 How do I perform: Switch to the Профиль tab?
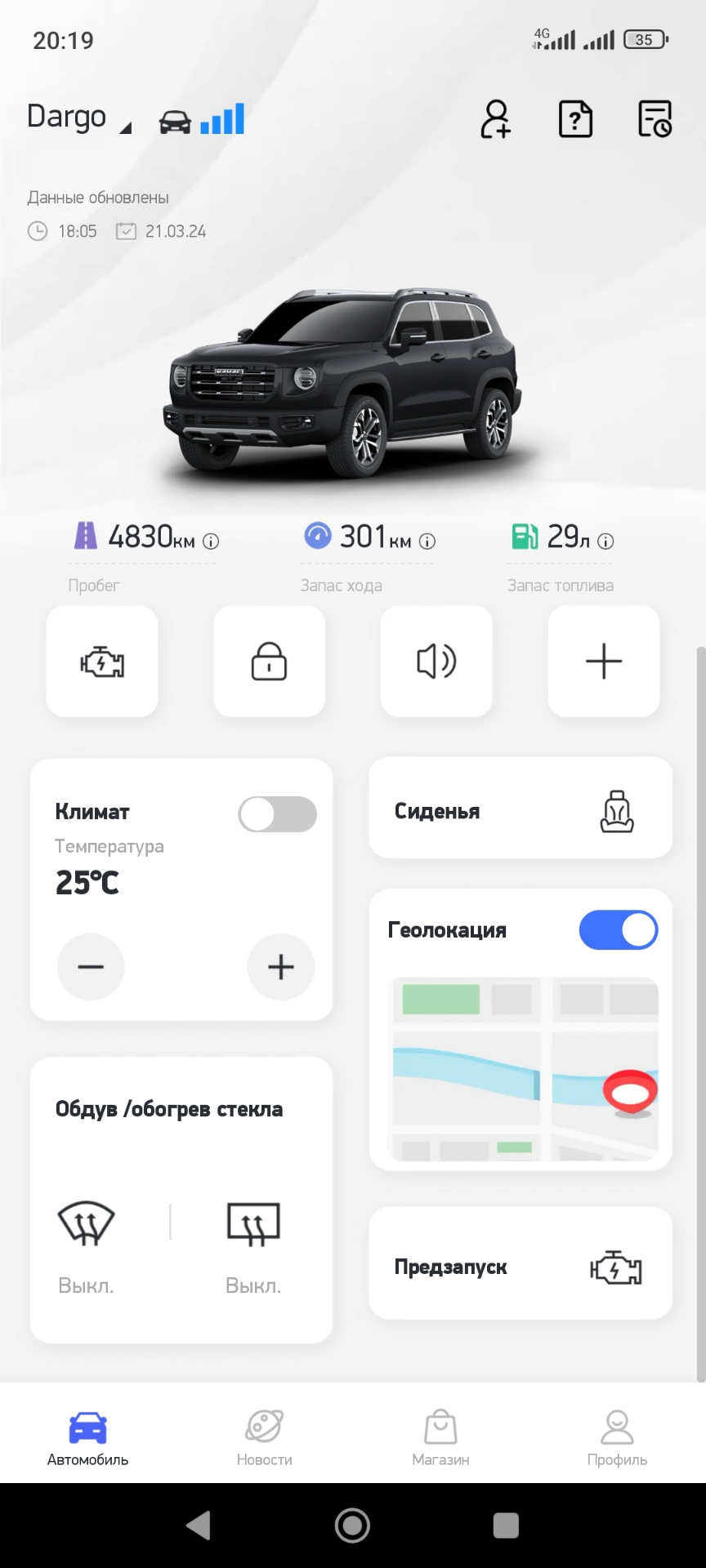[x=617, y=1437]
